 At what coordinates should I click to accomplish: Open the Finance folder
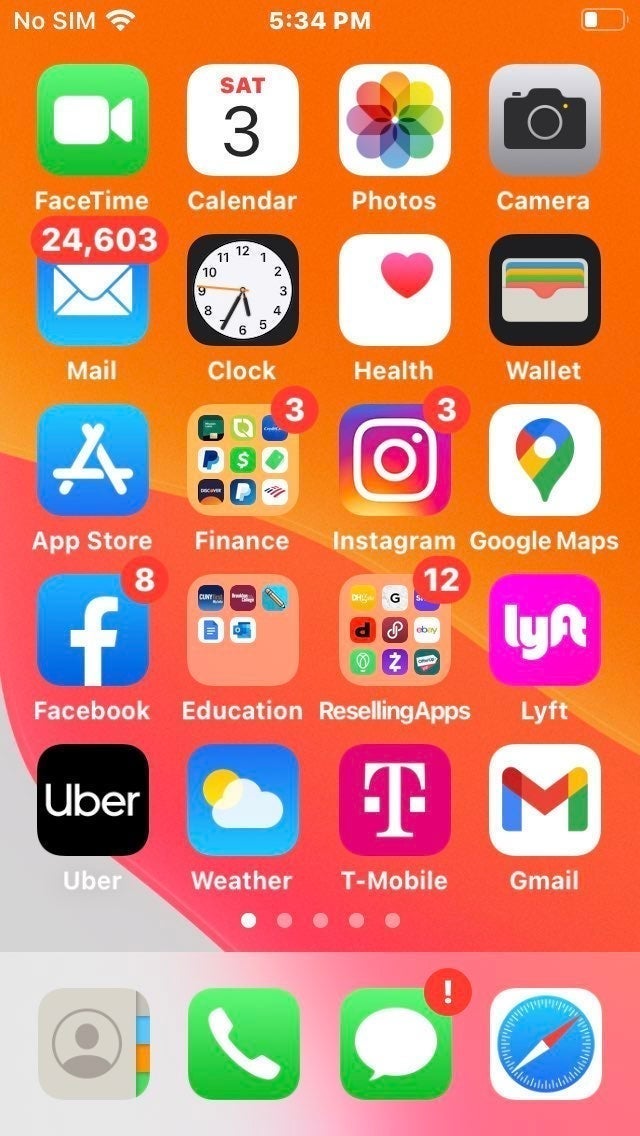(243, 460)
